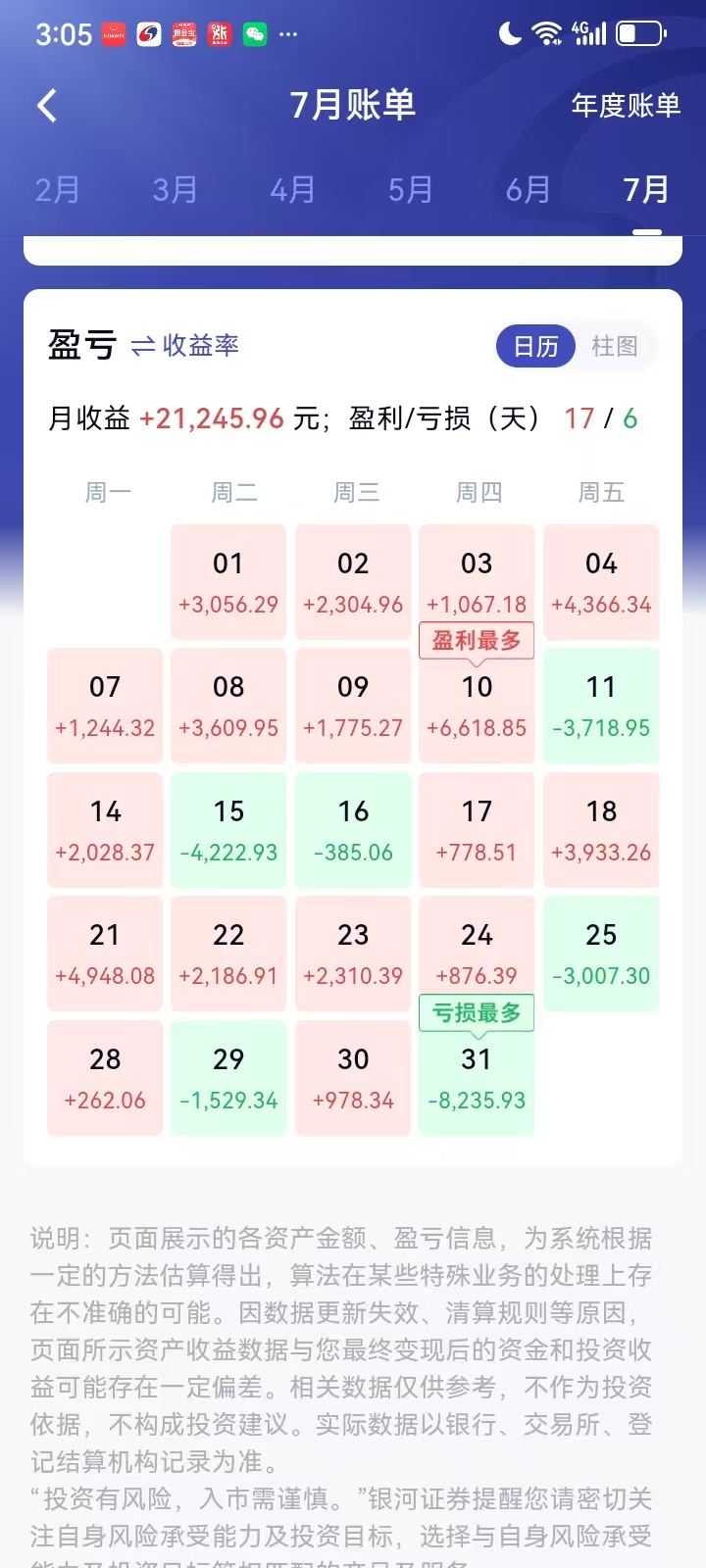Go back from the 7月账单 page
The width and height of the screenshot is (706, 1568).
coord(46,105)
